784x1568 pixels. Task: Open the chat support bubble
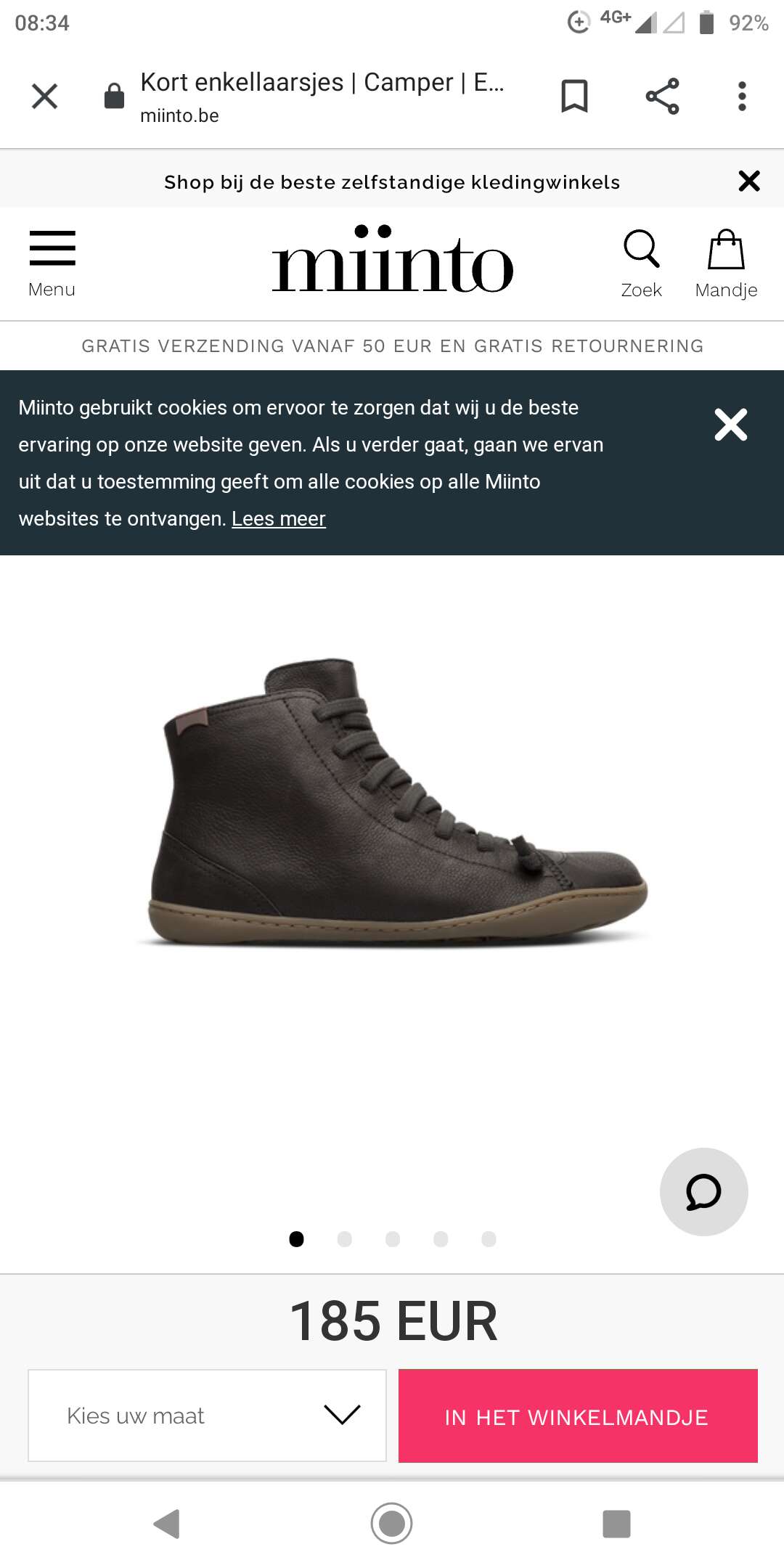click(703, 1191)
